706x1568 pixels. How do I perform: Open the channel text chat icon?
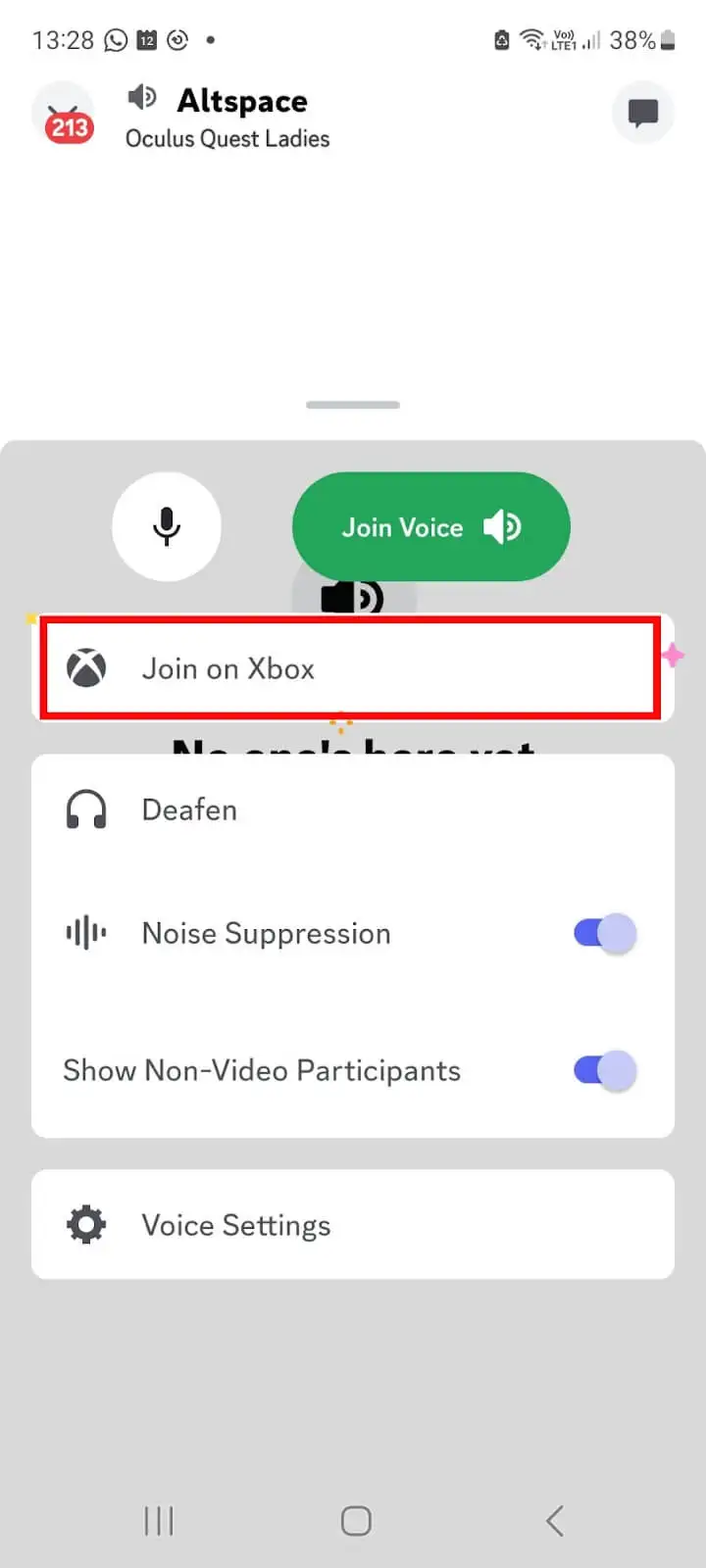pyautogui.click(x=643, y=114)
